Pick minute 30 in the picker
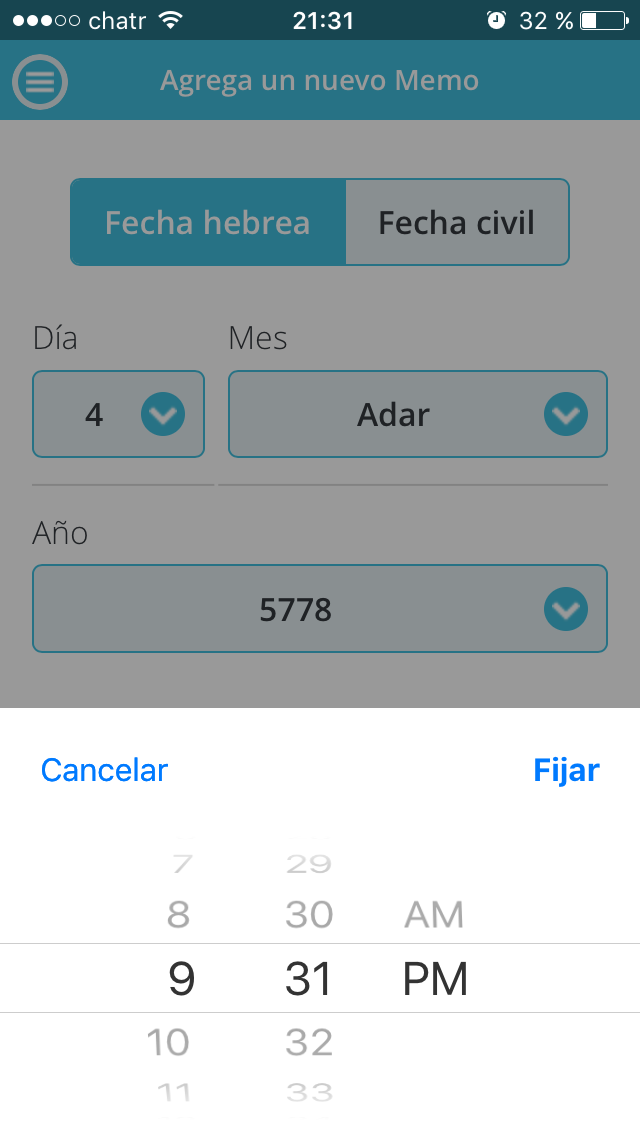 (x=309, y=914)
